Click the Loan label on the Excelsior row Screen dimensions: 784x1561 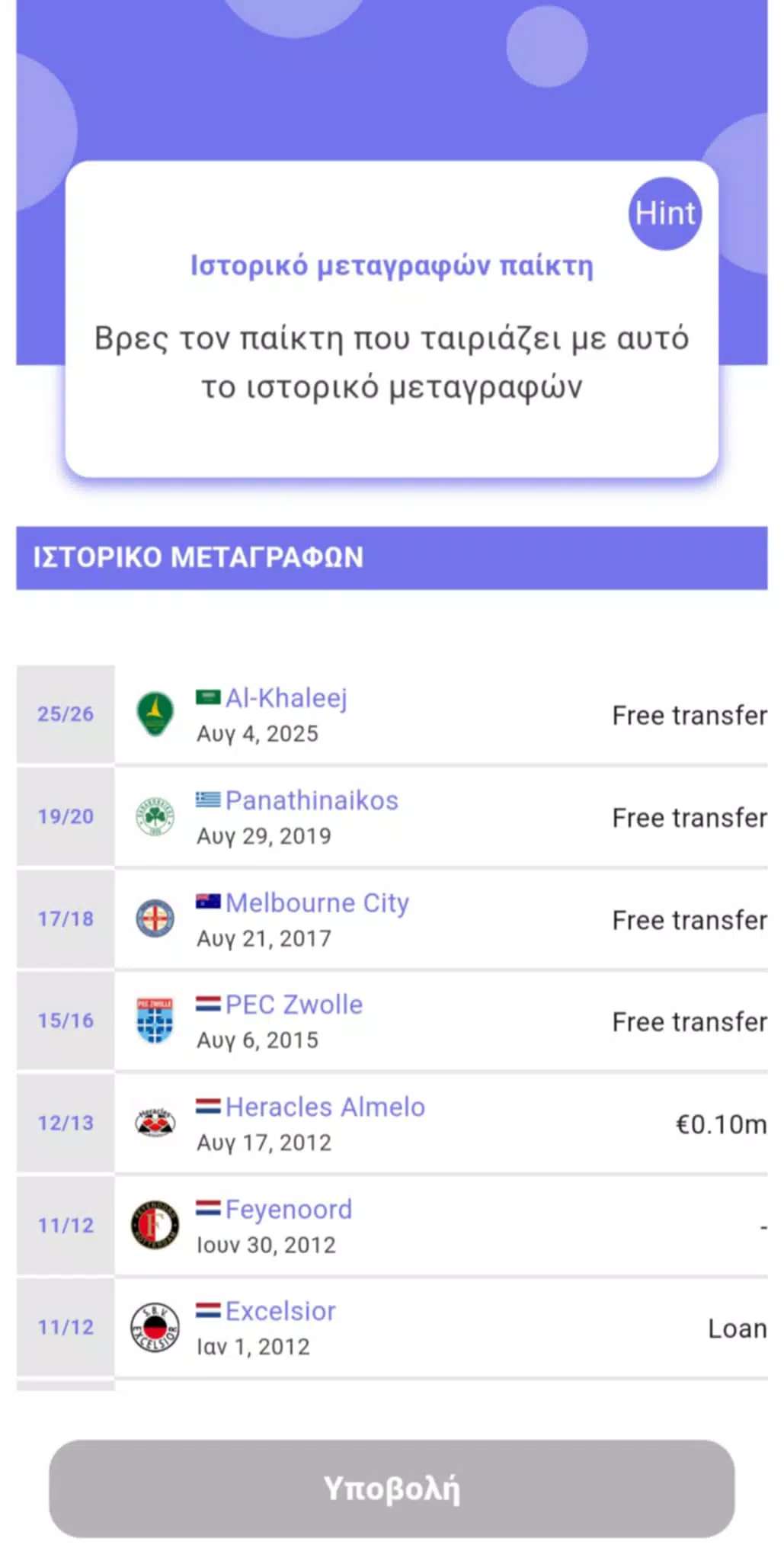pyautogui.click(x=737, y=1327)
